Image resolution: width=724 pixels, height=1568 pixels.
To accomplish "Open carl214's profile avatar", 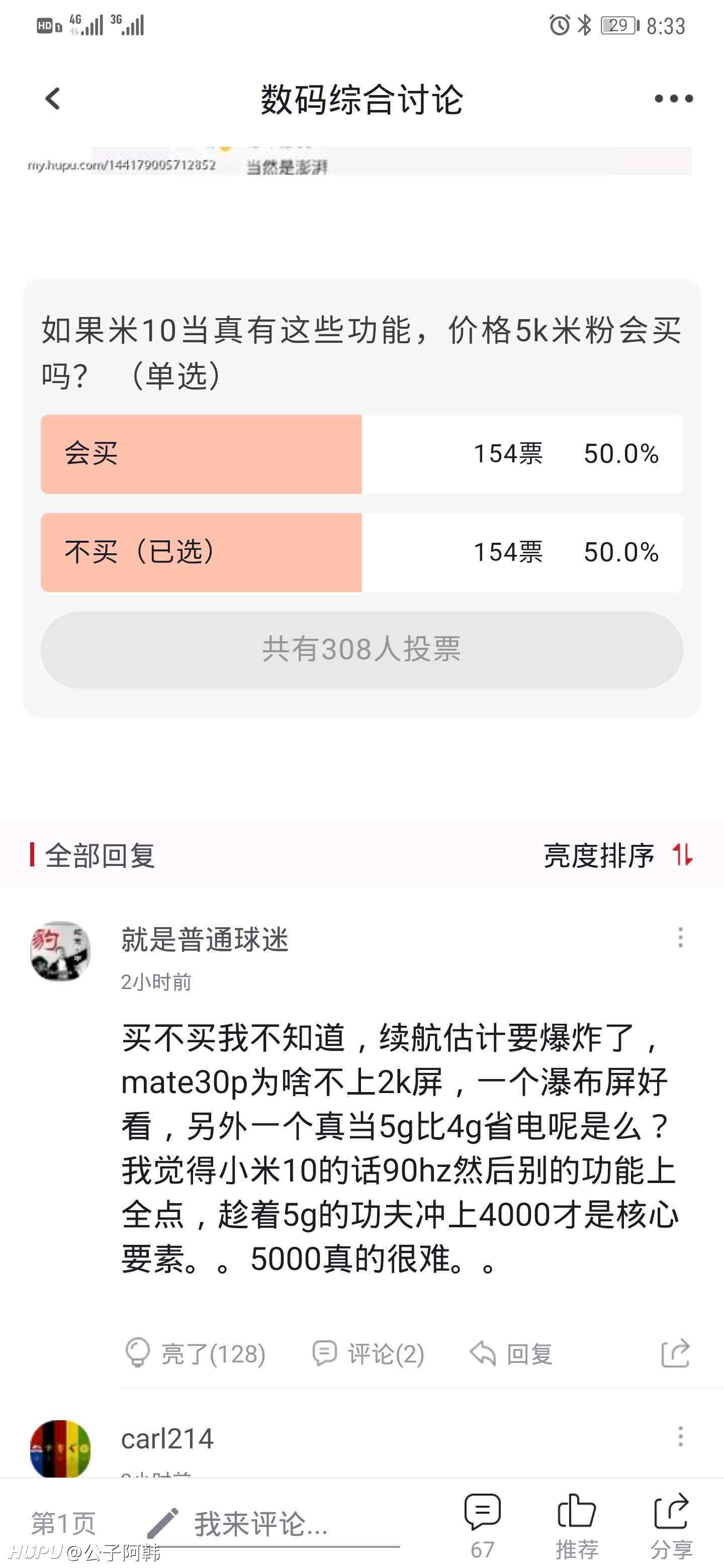I will [60, 1449].
